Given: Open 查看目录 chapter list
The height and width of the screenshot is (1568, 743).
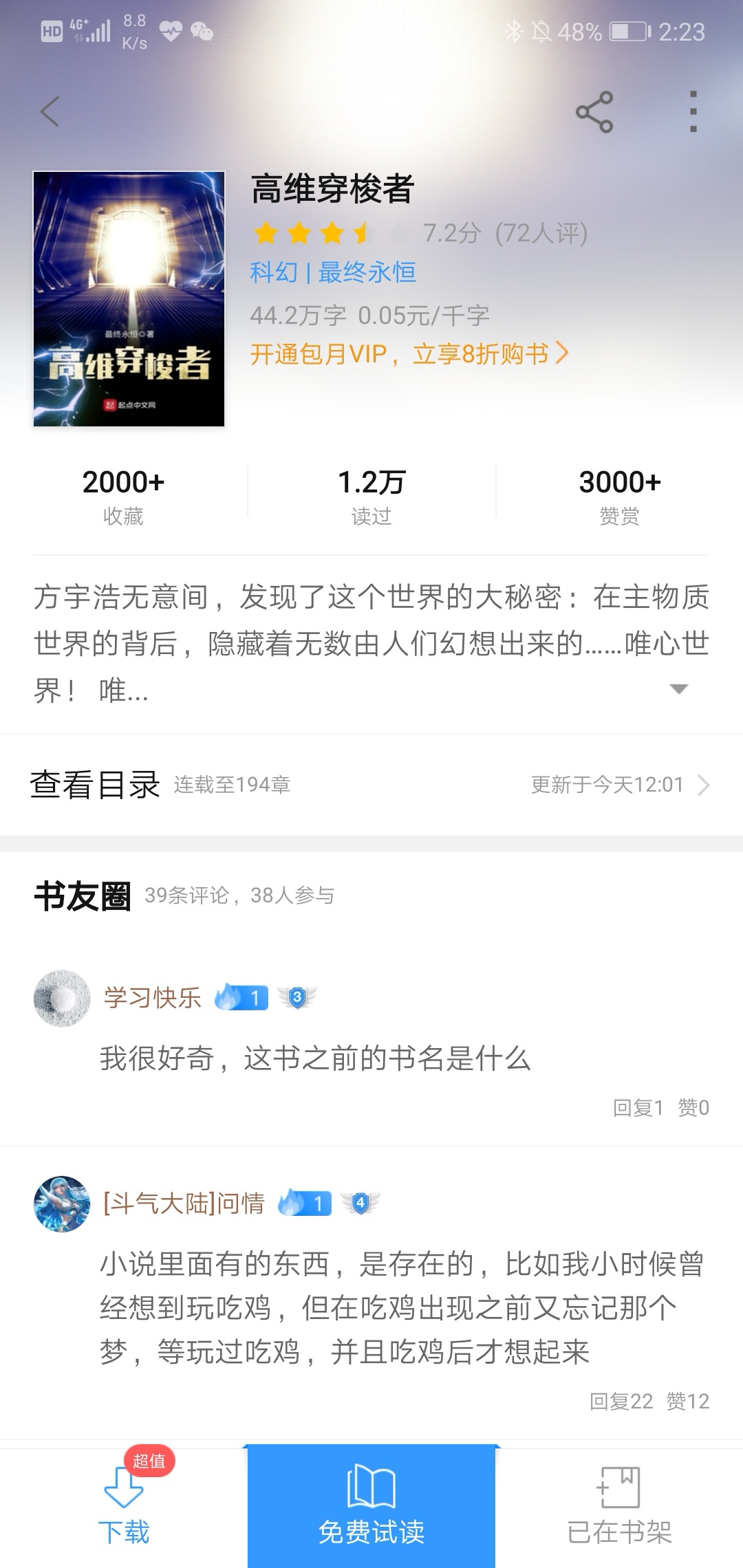Looking at the screenshot, I should click(95, 785).
